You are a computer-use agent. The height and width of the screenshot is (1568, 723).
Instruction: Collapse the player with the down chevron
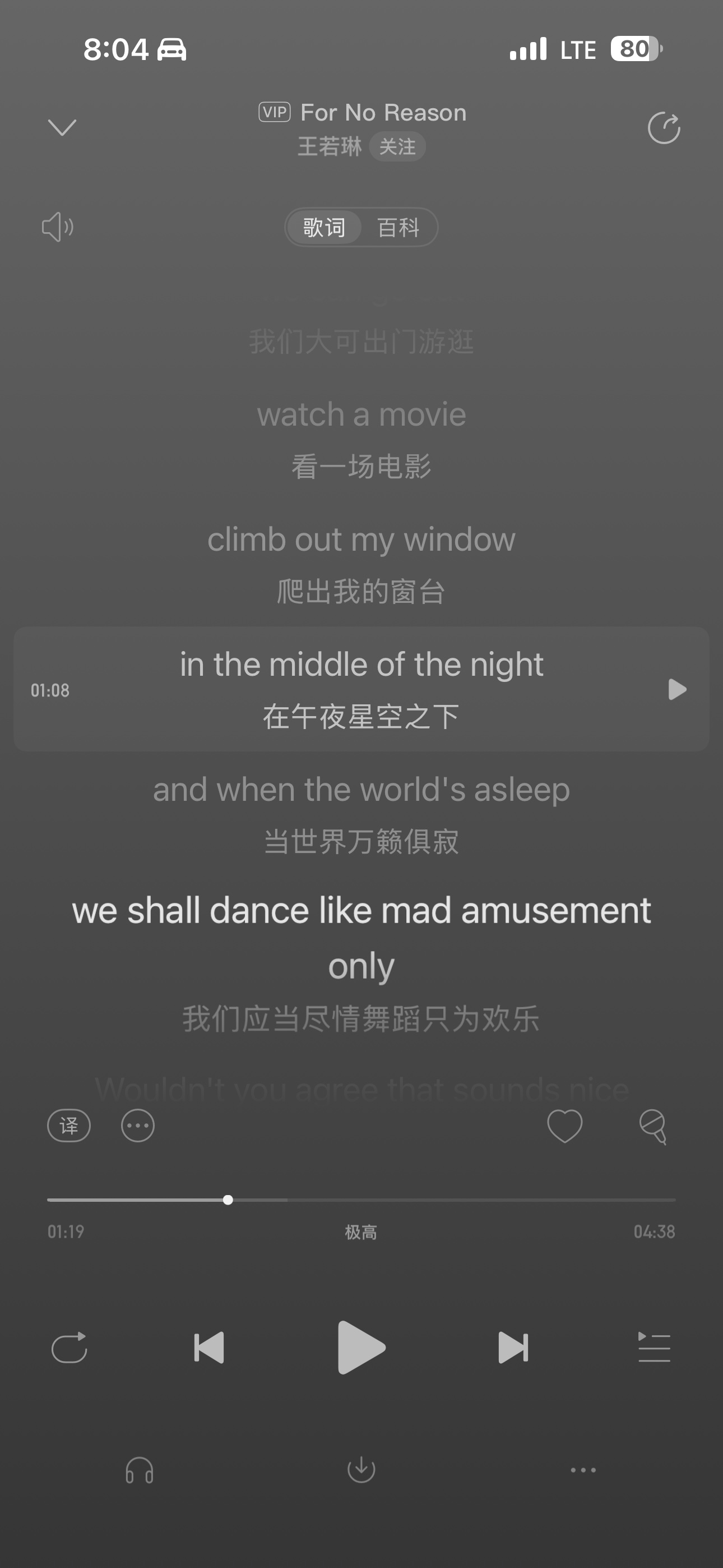point(62,128)
